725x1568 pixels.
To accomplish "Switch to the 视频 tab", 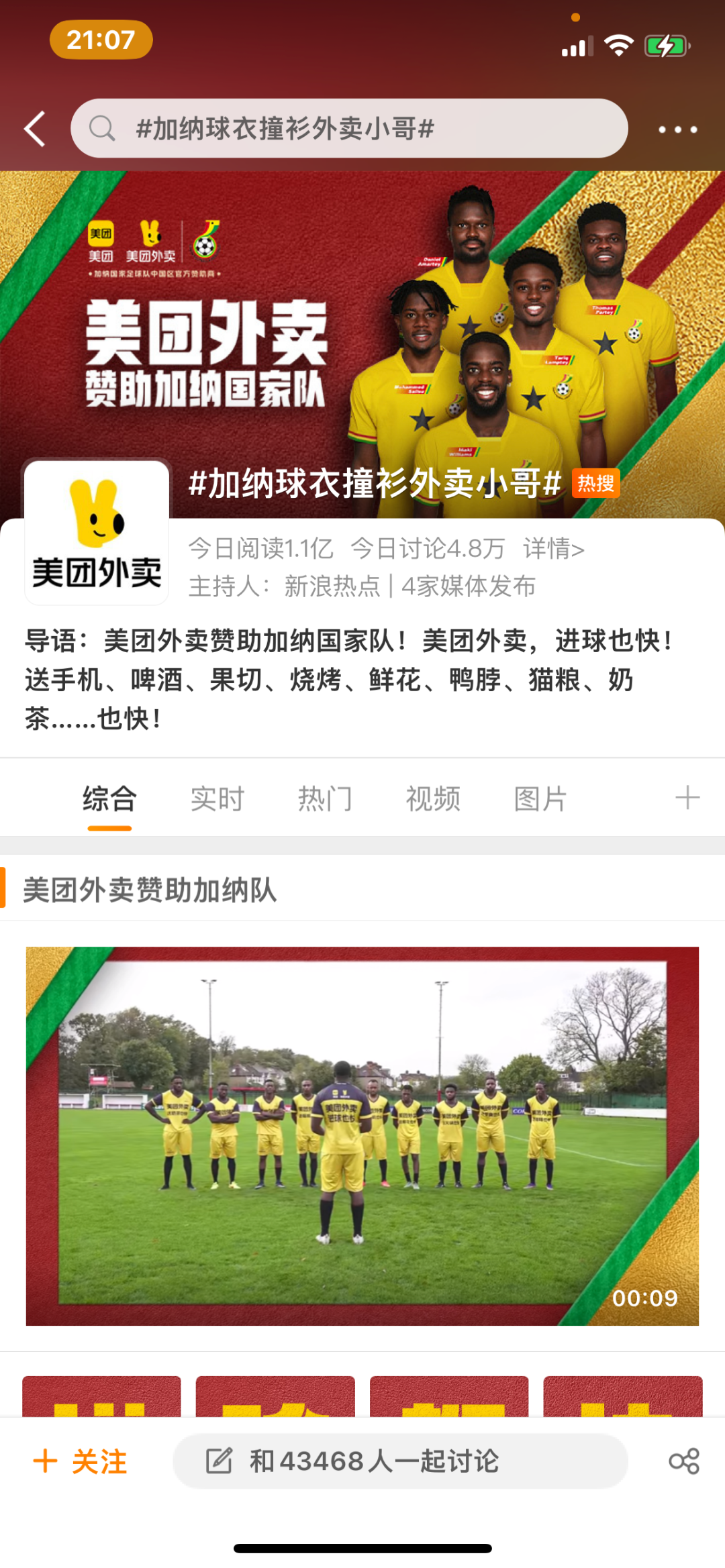I will point(433,799).
